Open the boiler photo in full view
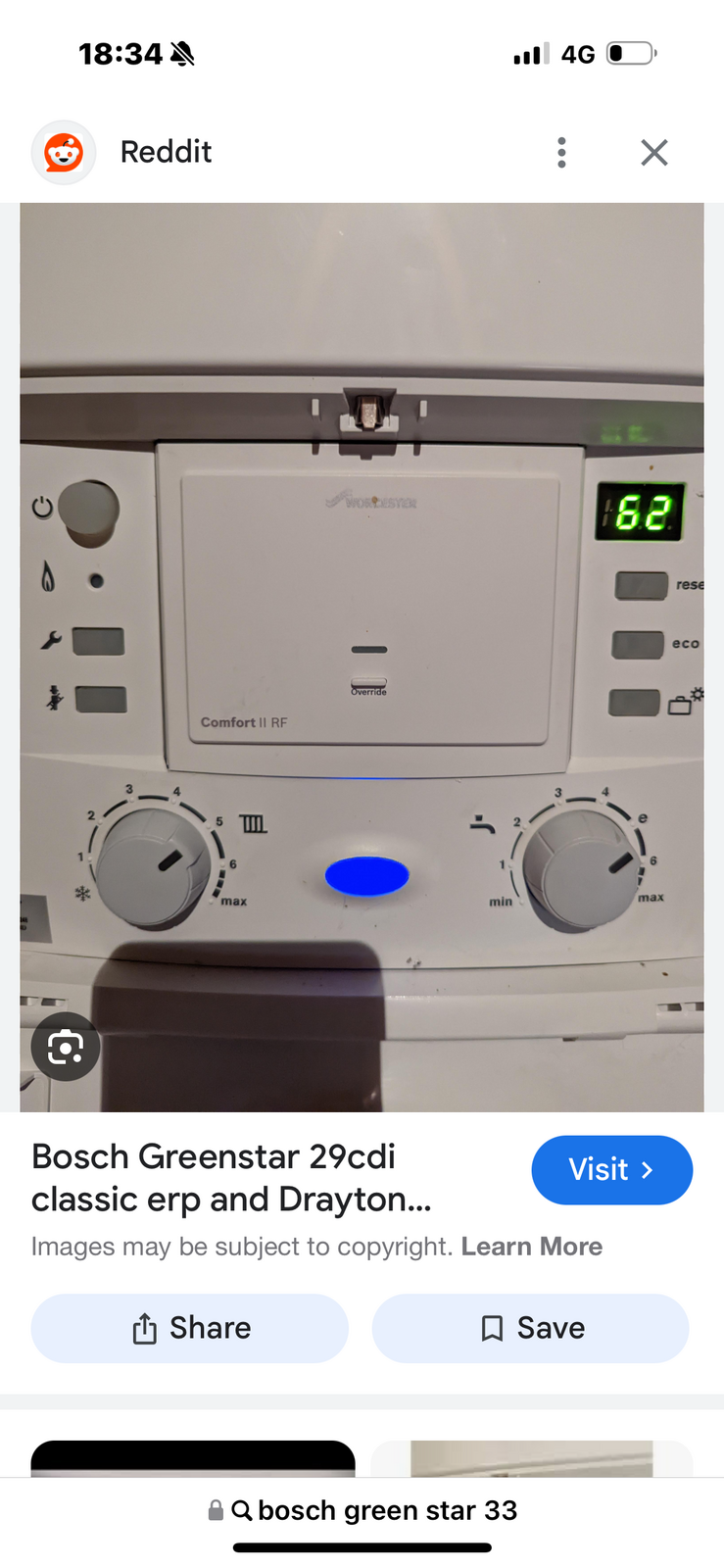 coord(362,657)
